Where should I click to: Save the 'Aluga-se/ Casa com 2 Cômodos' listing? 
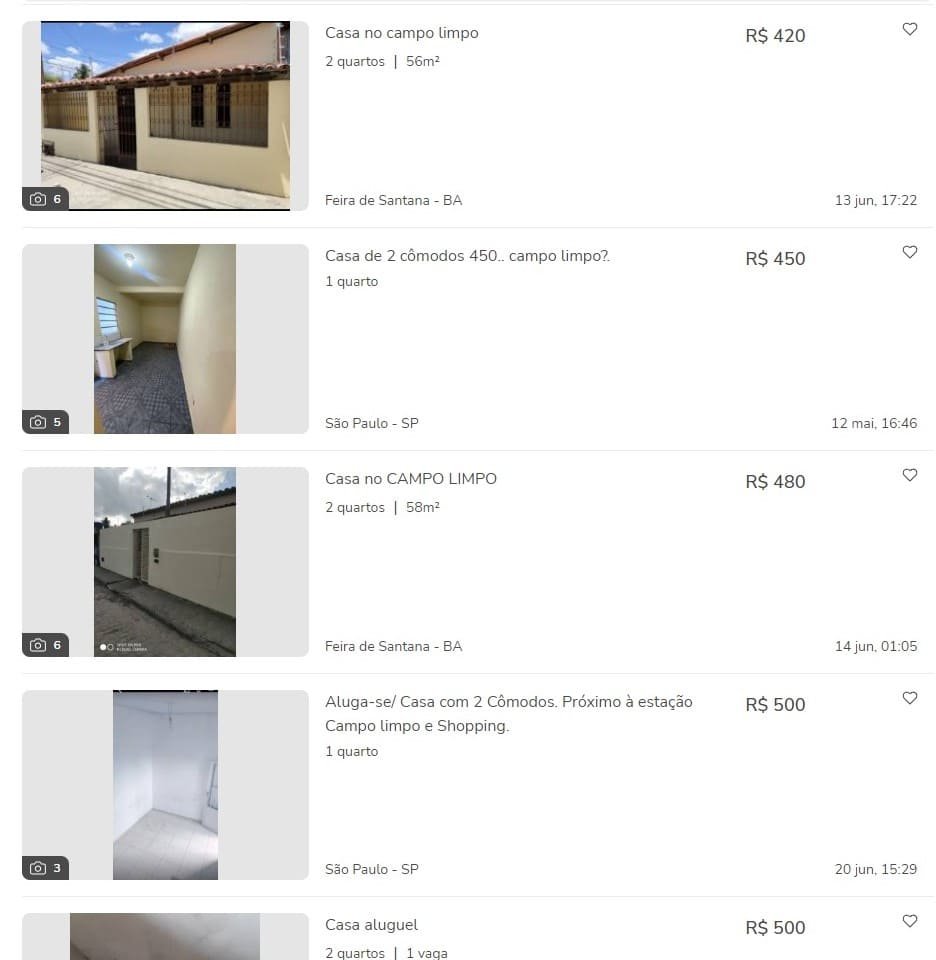pos(909,699)
